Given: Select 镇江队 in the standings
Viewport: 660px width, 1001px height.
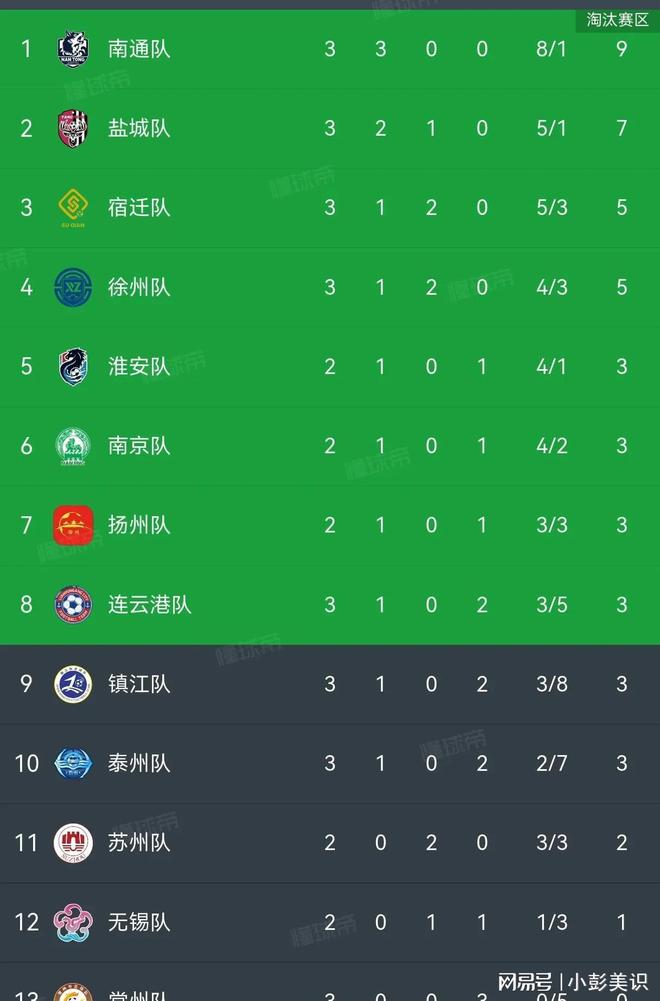Looking at the screenshot, I should 139,684.
